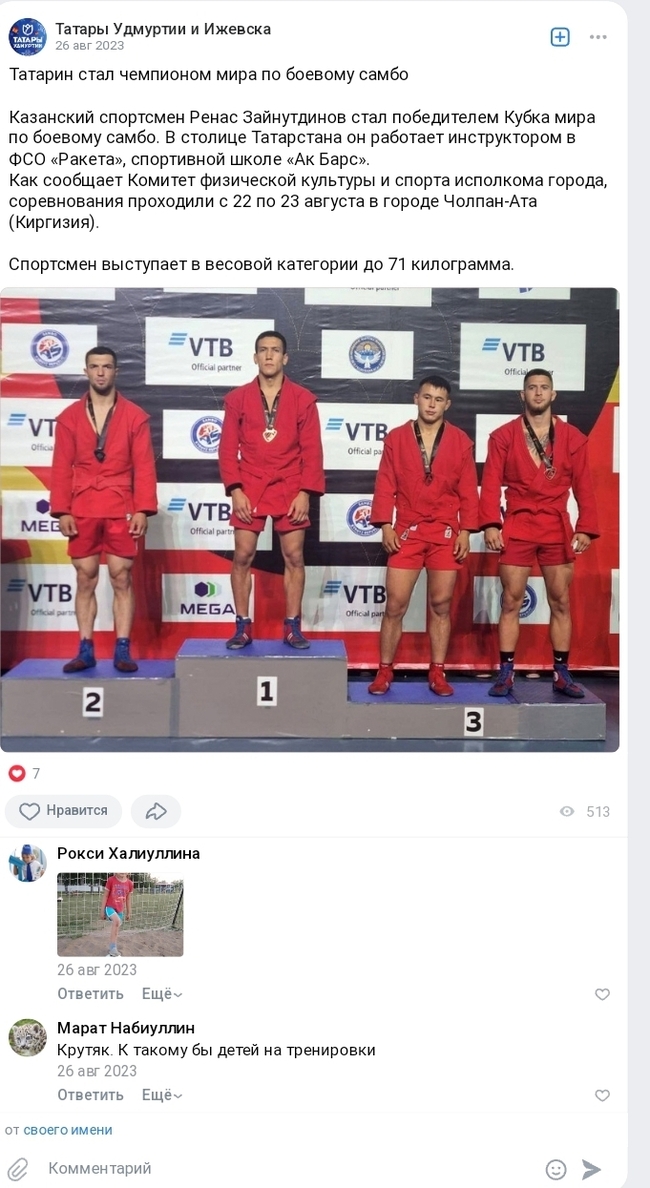The width and height of the screenshot is (650, 1188).
Task: Reply to Рокси Халиуллина's comment
Action: tap(90, 994)
